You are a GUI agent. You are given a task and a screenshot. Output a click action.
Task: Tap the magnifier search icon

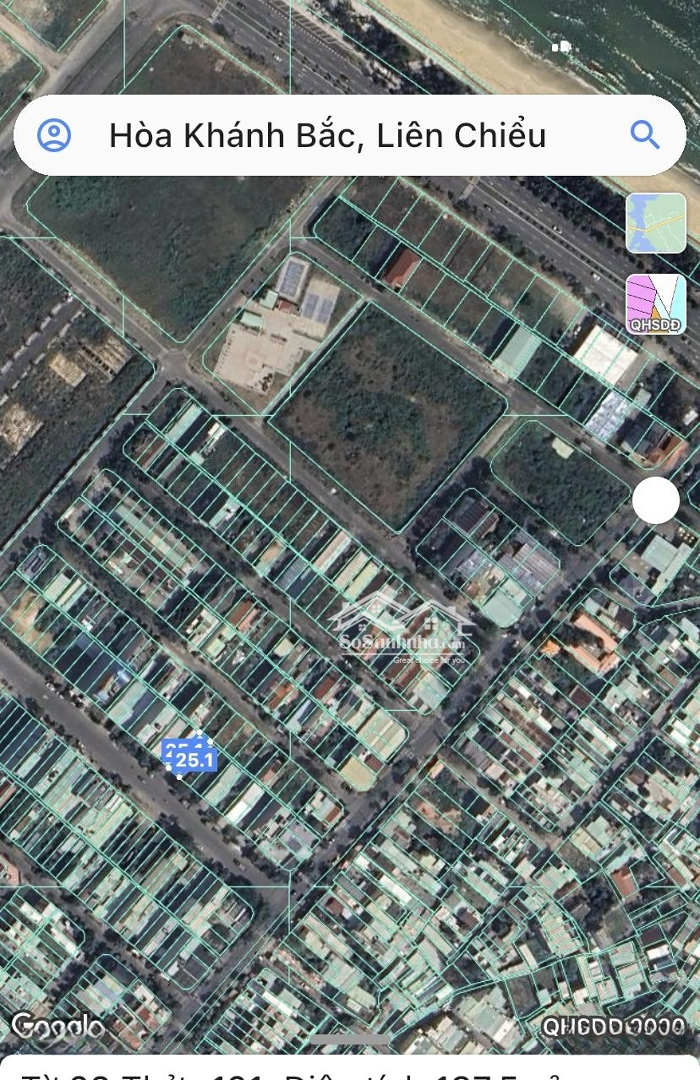point(645,135)
